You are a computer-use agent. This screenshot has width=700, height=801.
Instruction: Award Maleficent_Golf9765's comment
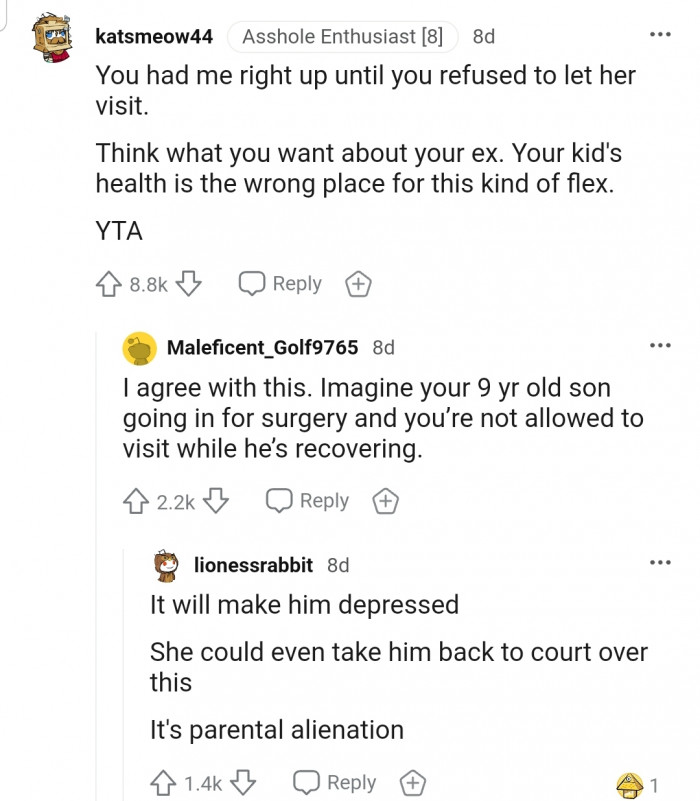click(385, 502)
